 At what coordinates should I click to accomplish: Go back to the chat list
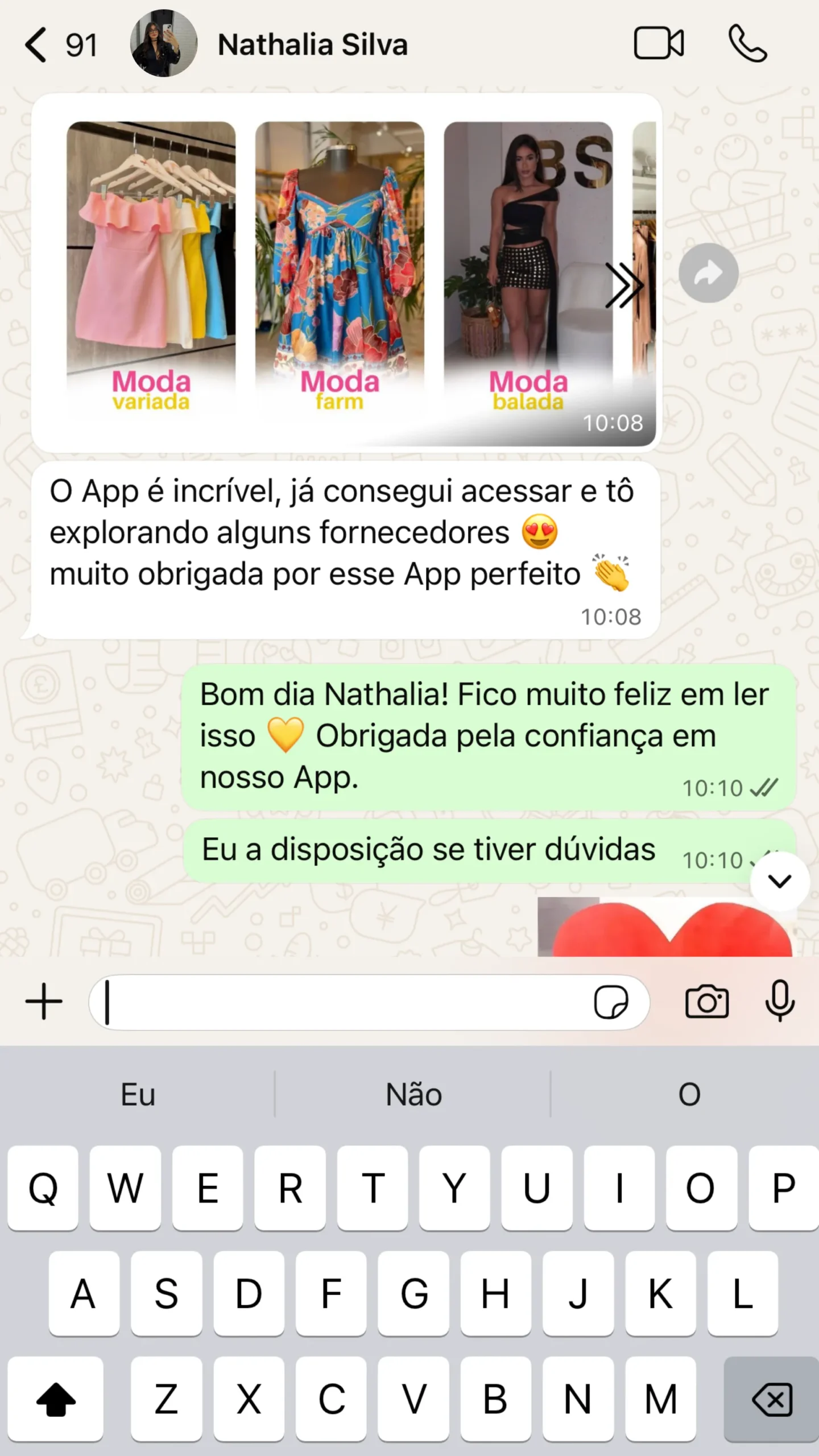(x=38, y=45)
